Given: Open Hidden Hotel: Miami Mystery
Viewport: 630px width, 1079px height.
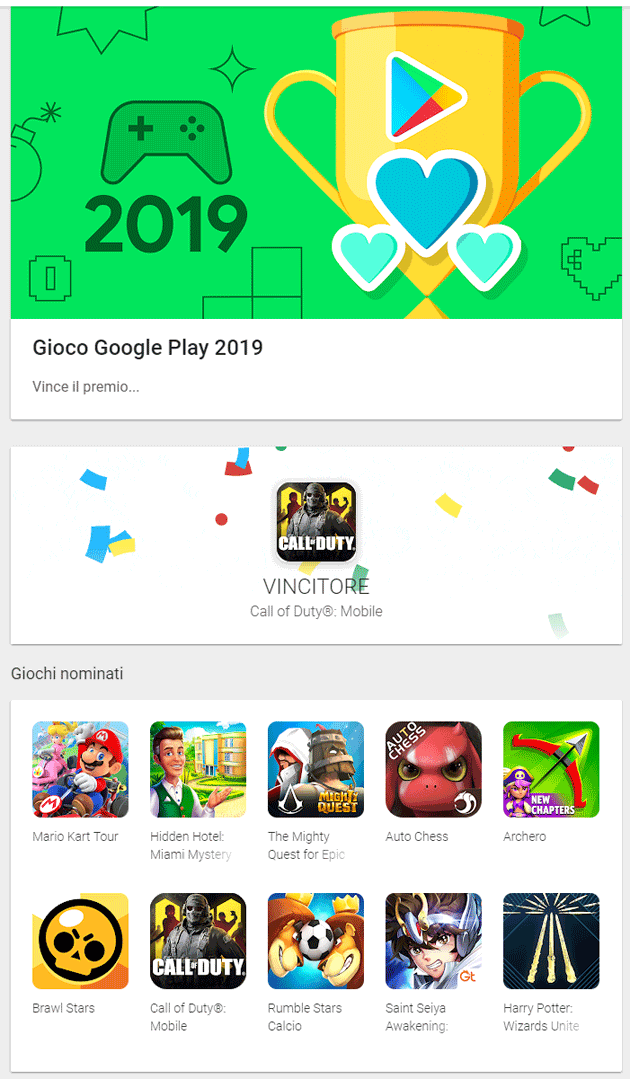Looking at the screenshot, I should point(198,769).
